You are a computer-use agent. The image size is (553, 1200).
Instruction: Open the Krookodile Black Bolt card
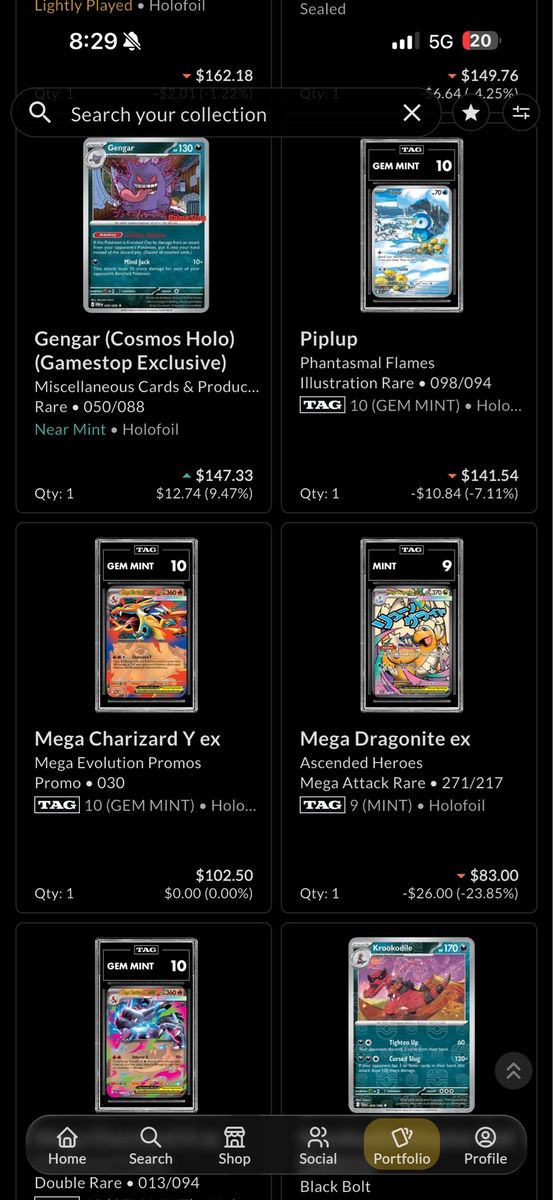(x=410, y=1060)
